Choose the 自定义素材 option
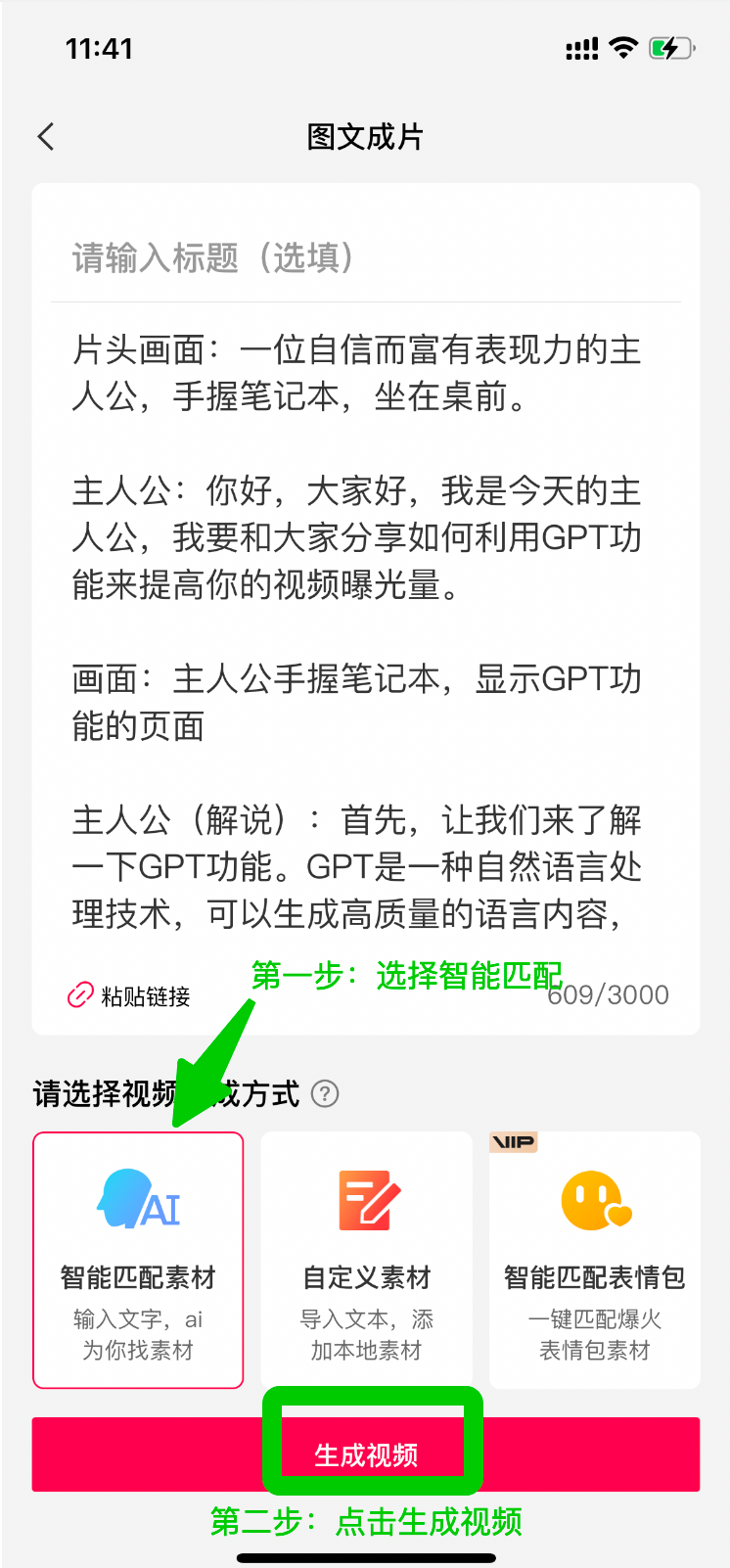The height and width of the screenshot is (1568, 730). pos(366,1260)
